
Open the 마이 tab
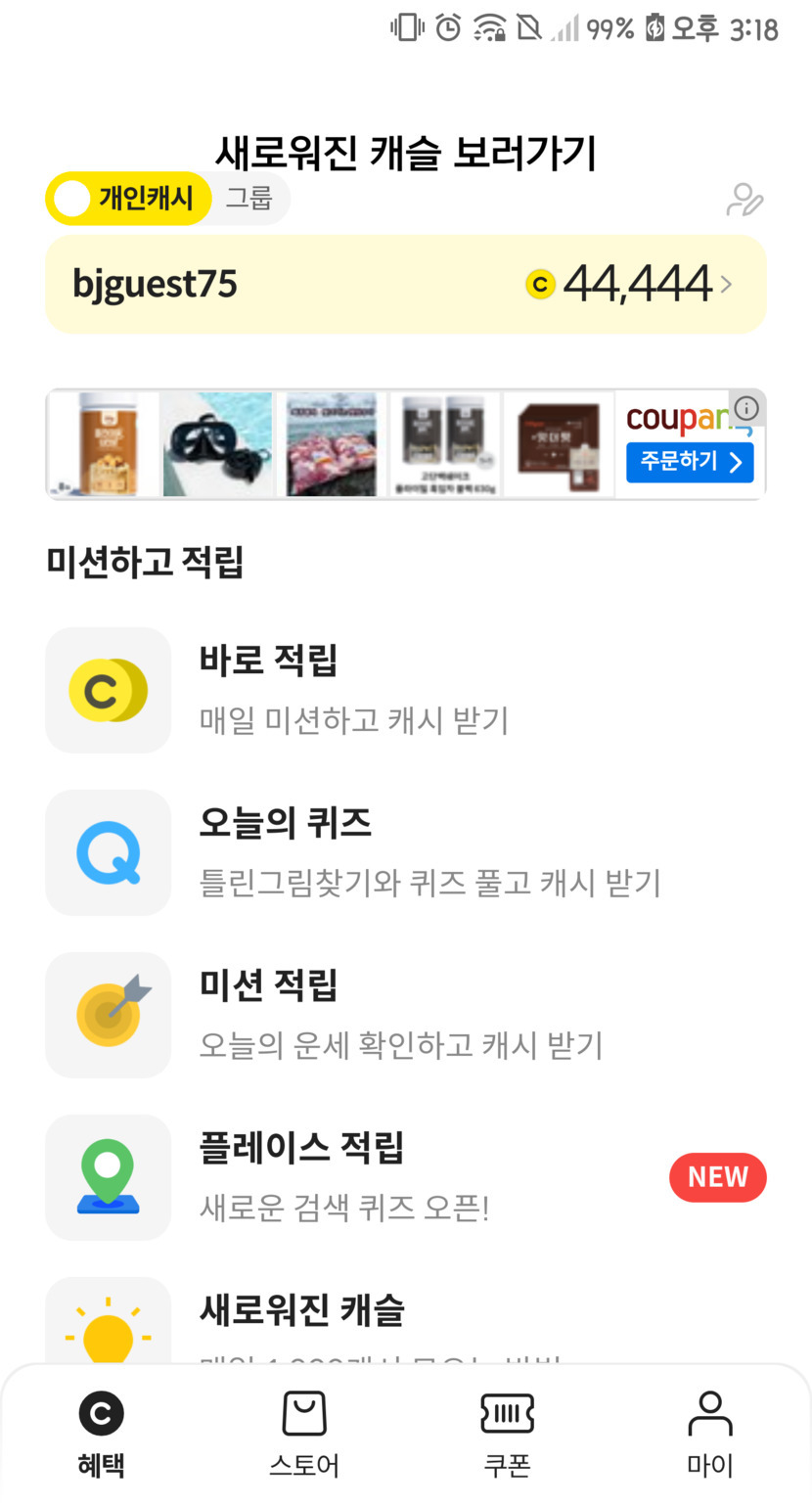[x=710, y=1435]
